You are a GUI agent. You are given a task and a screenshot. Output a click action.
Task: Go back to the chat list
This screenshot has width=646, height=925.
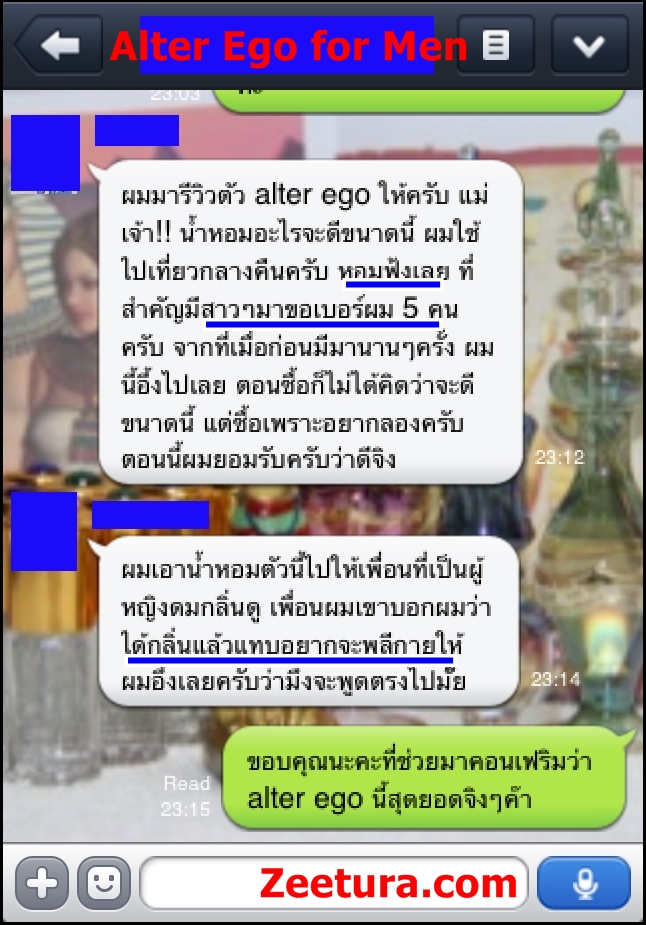click(58, 45)
